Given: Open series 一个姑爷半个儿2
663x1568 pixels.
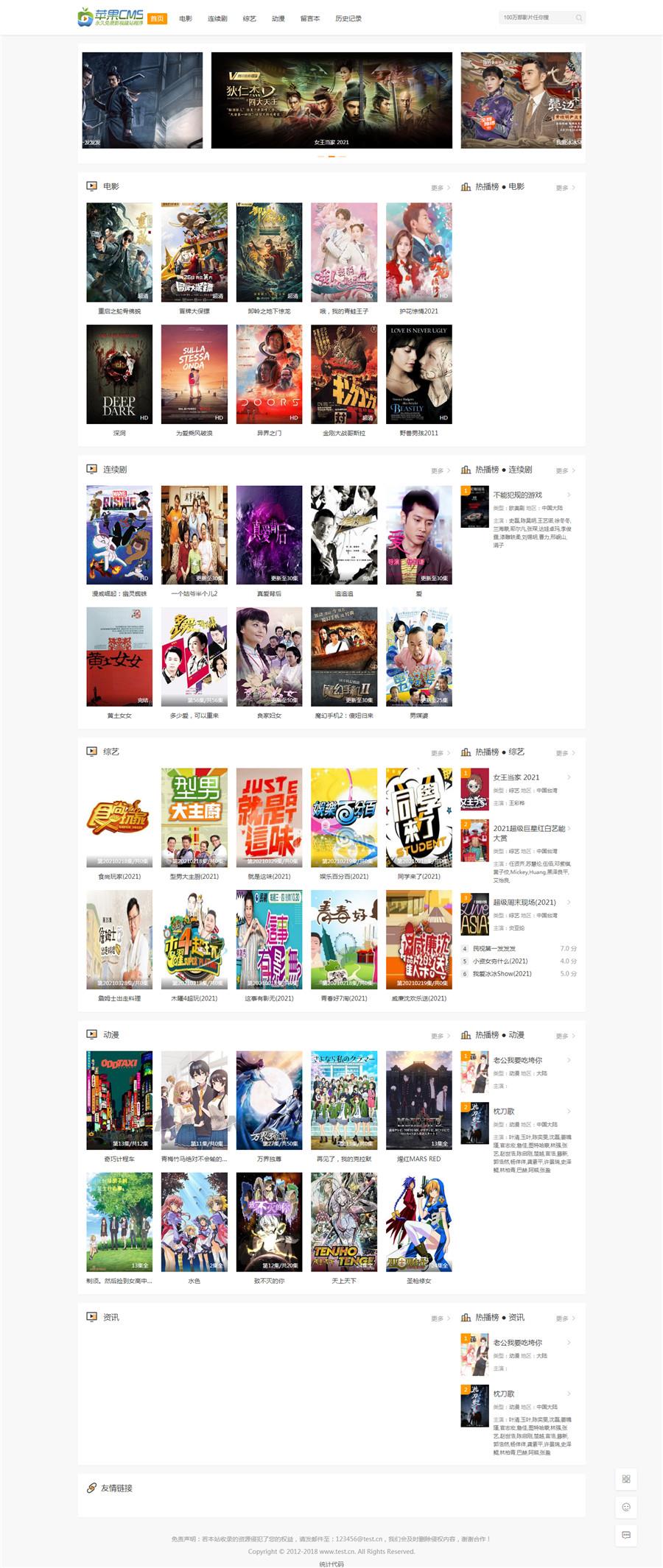Looking at the screenshot, I should [194, 534].
